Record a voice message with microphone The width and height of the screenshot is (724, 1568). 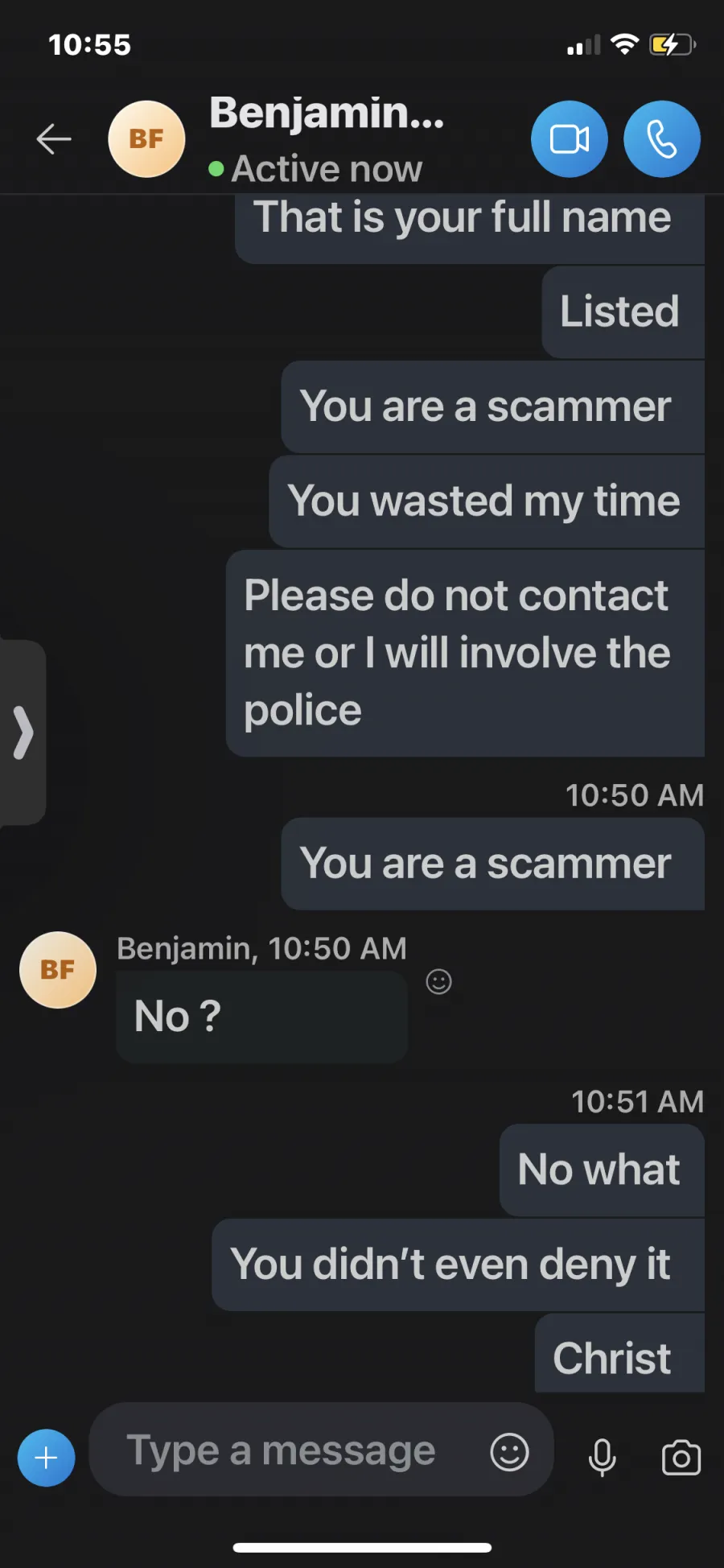(x=602, y=1457)
